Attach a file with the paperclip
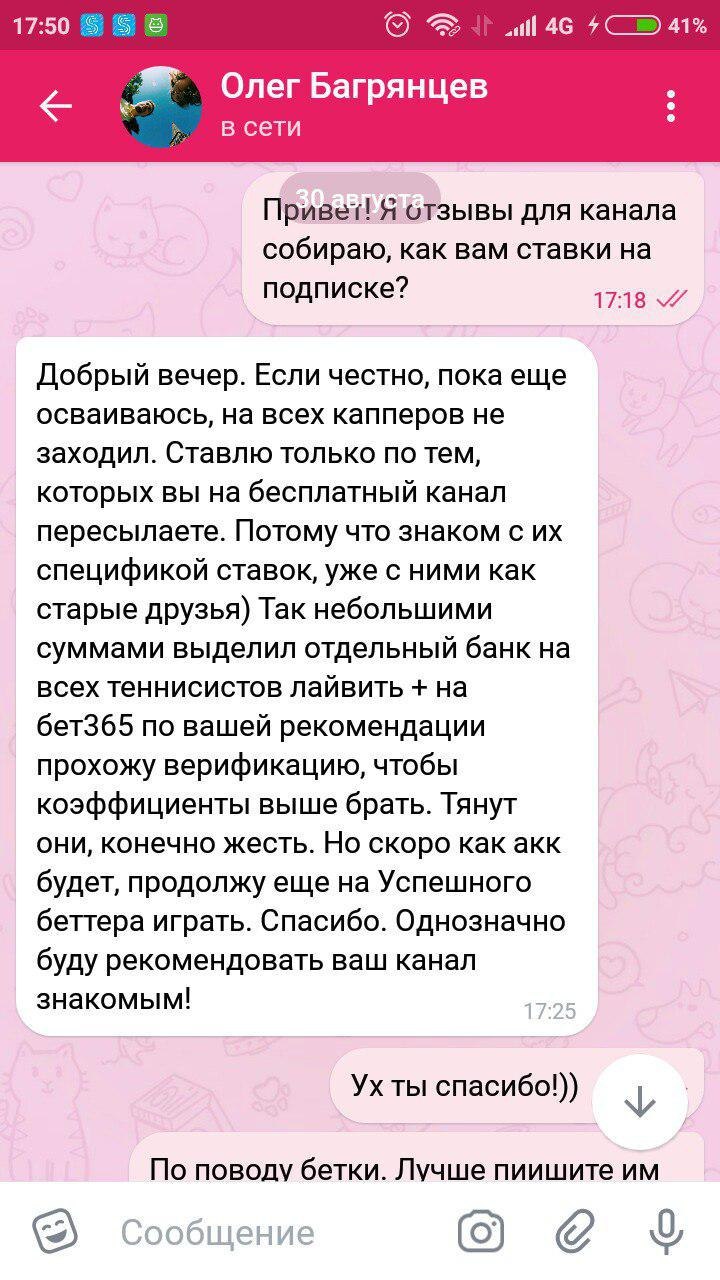Viewport: 720px width, 1280px height. tap(575, 1232)
